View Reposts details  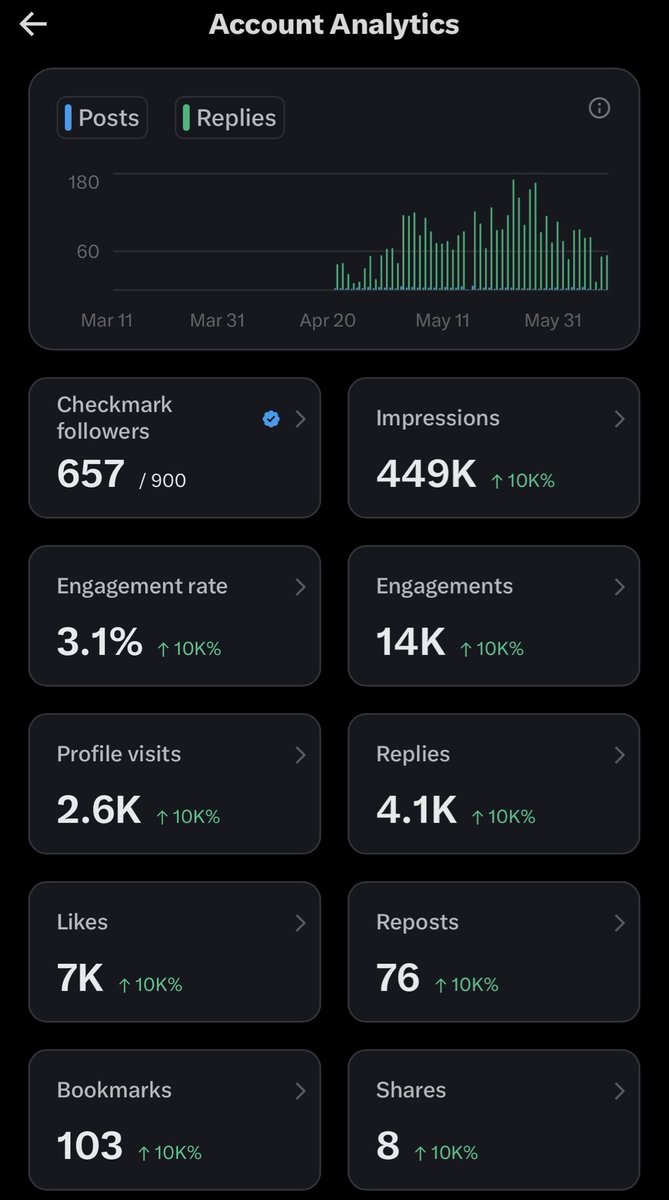tap(494, 952)
